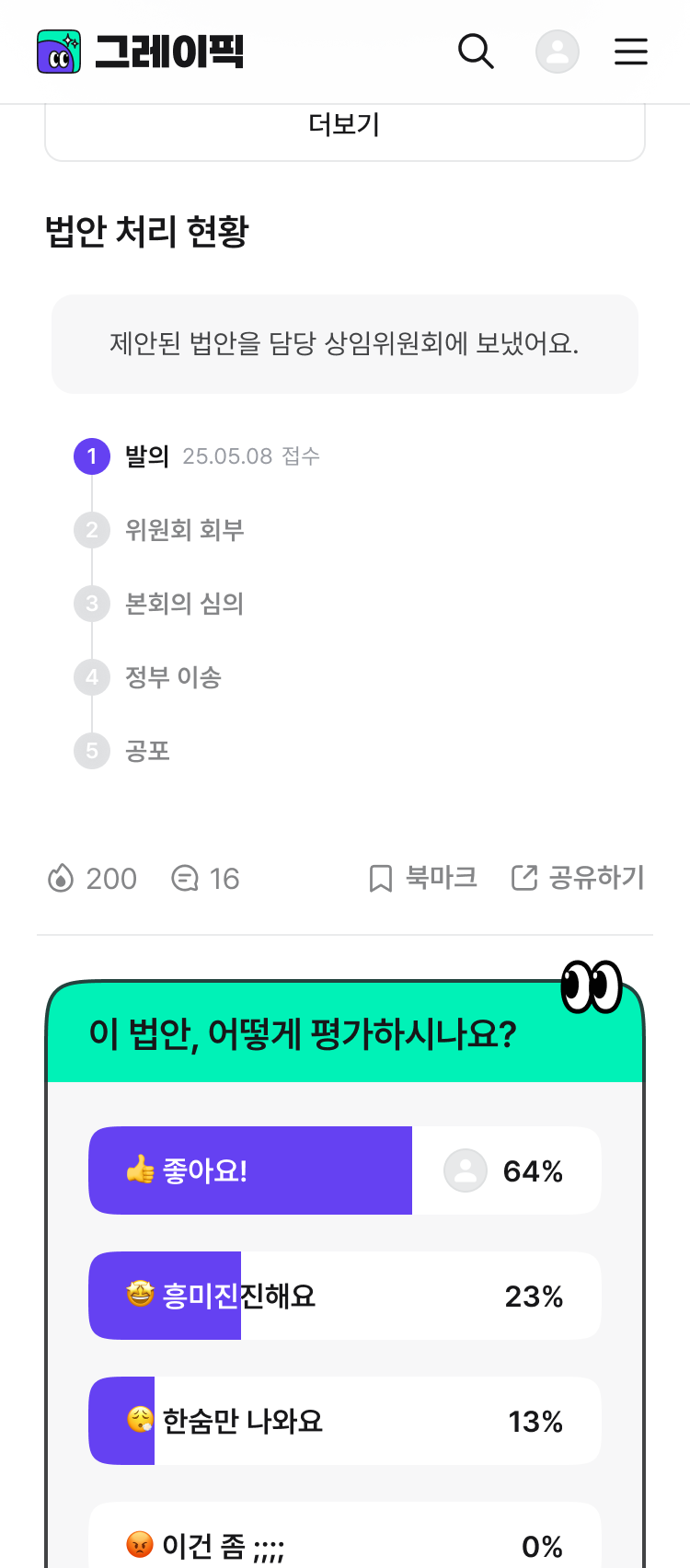Open the hamburger menu
Viewport: 690px width, 1568px height.
pos(631,52)
